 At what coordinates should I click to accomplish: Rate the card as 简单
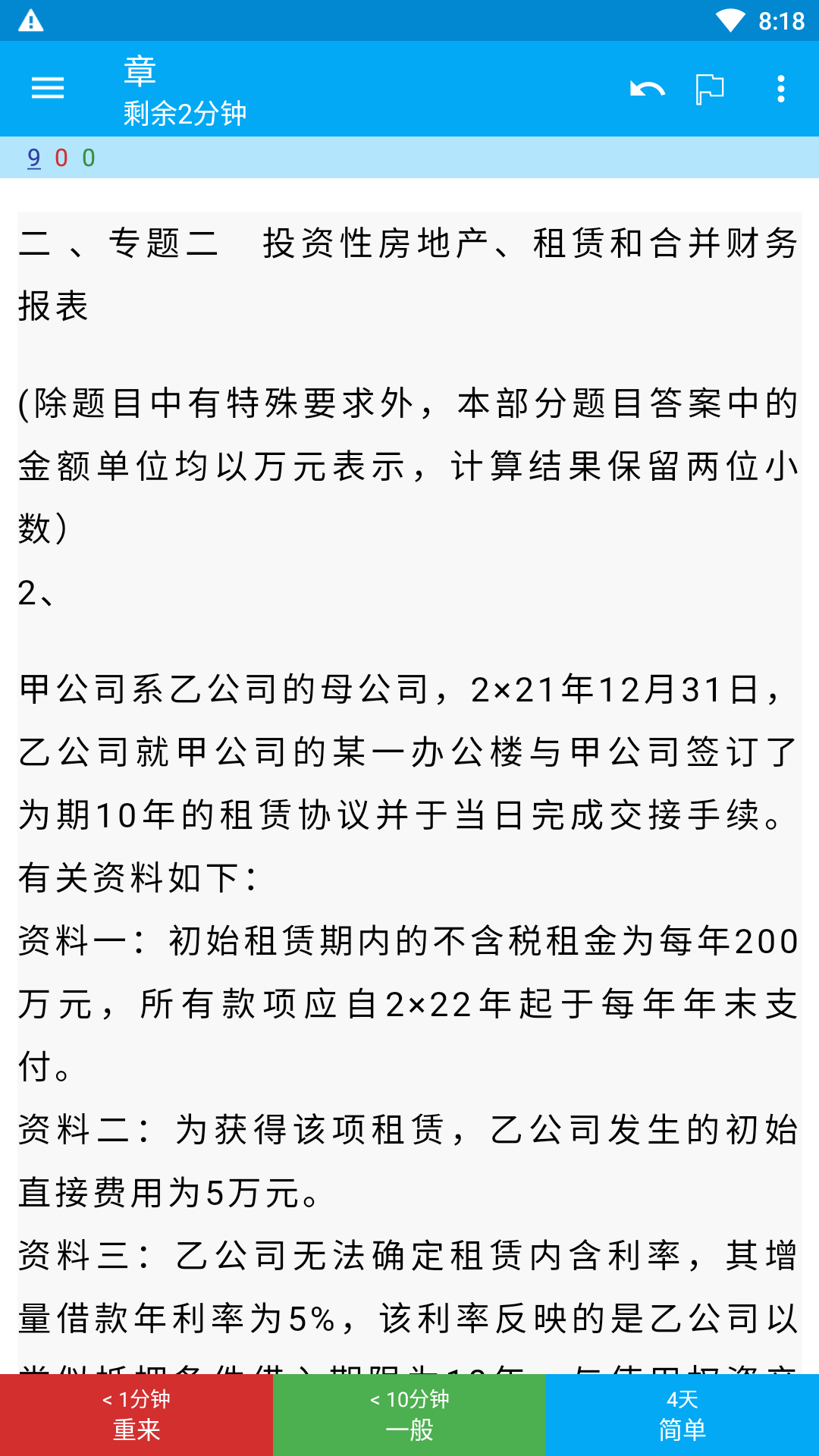(x=682, y=1415)
